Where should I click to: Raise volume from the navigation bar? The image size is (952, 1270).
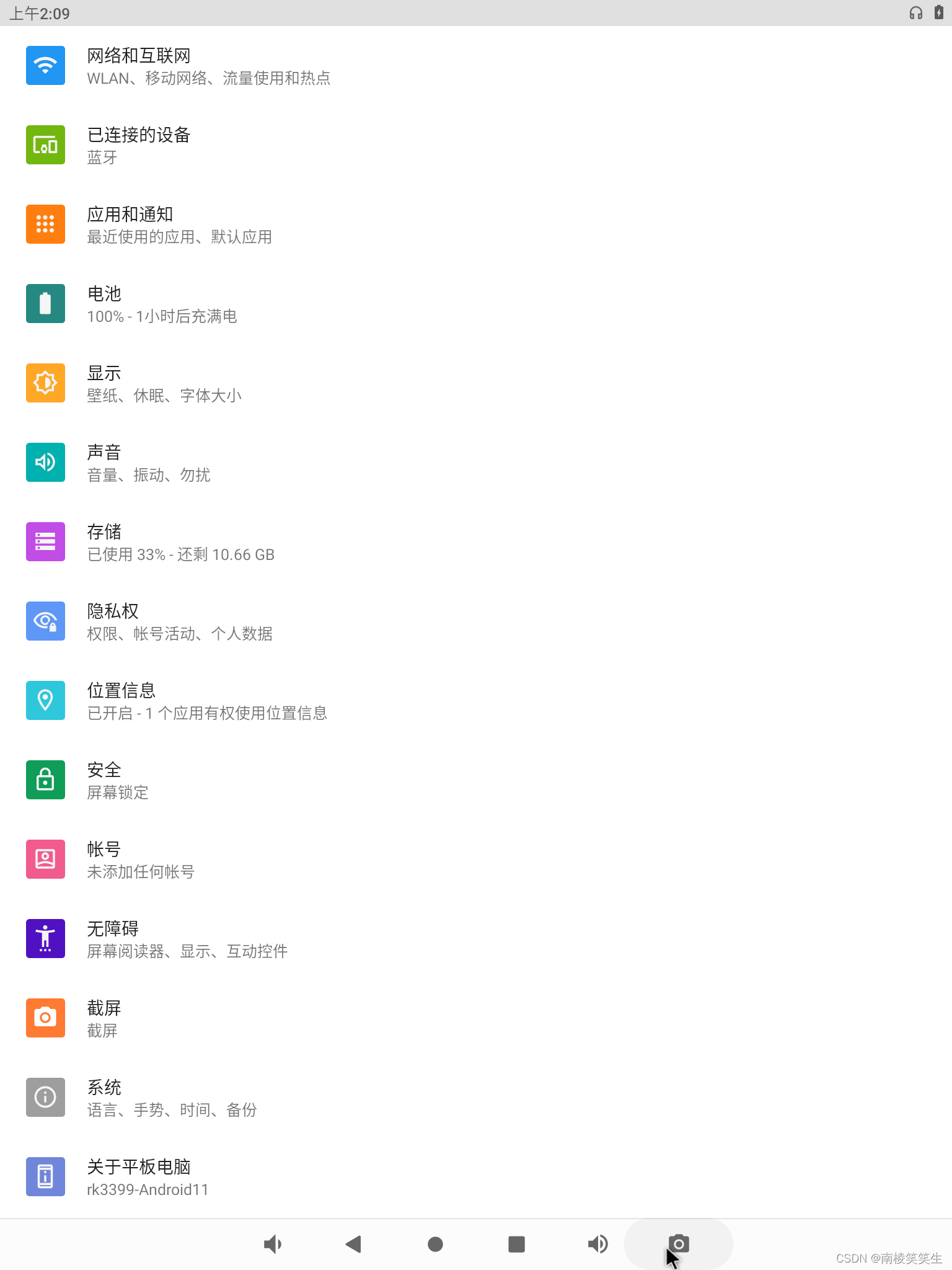[597, 1244]
